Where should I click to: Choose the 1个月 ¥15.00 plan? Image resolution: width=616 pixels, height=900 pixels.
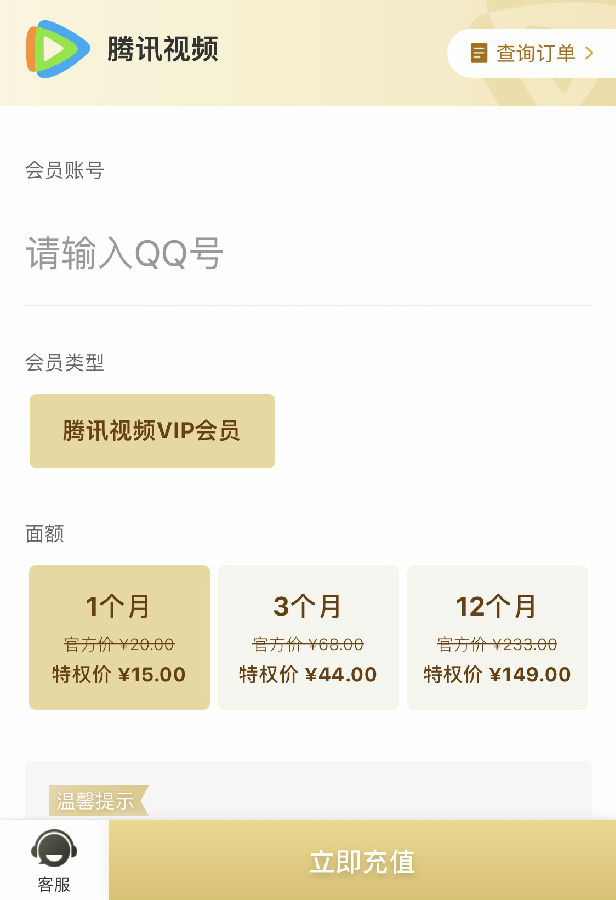click(119, 637)
